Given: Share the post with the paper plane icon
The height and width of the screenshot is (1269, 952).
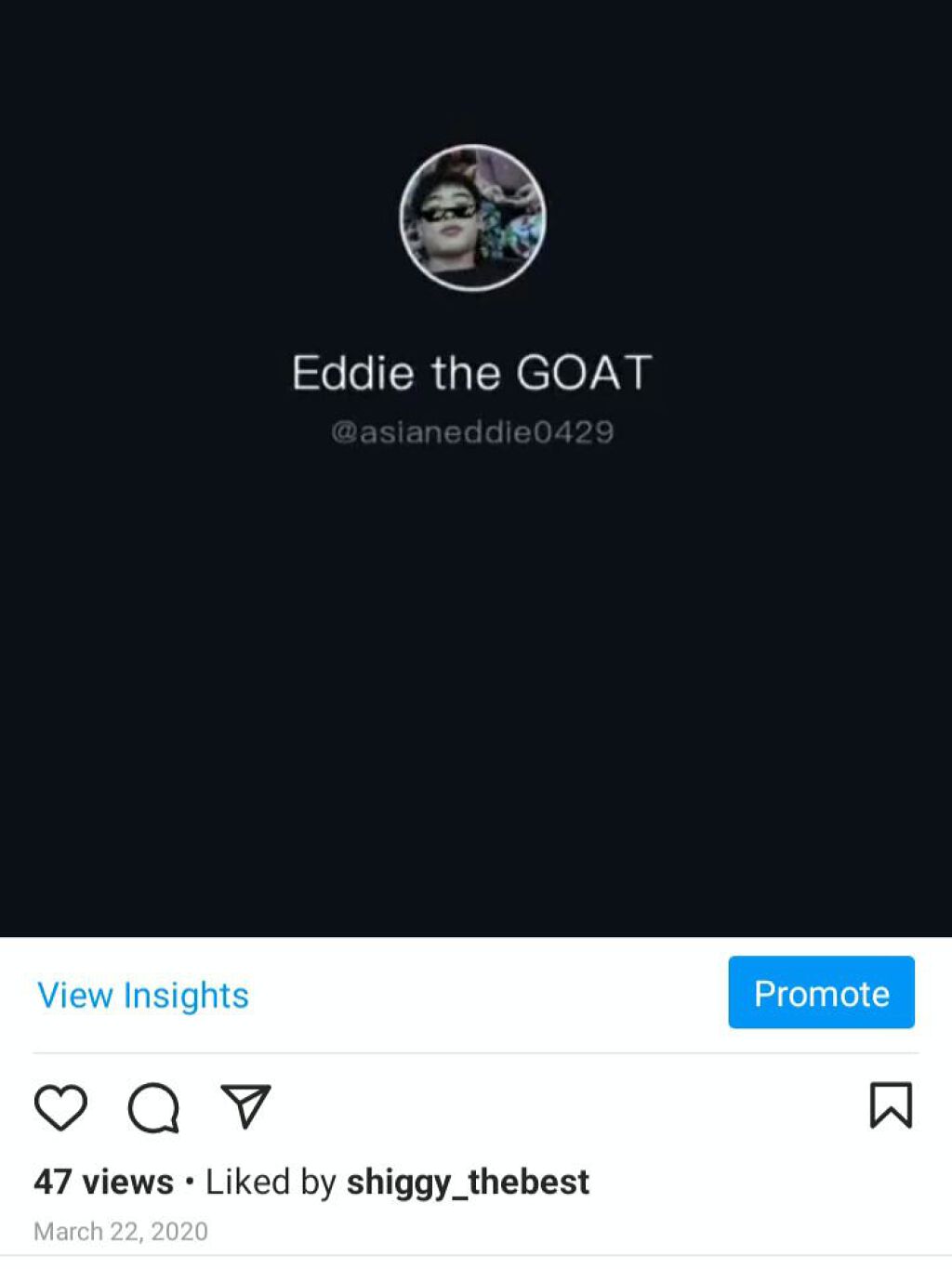Looking at the screenshot, I should point(245,1105).
